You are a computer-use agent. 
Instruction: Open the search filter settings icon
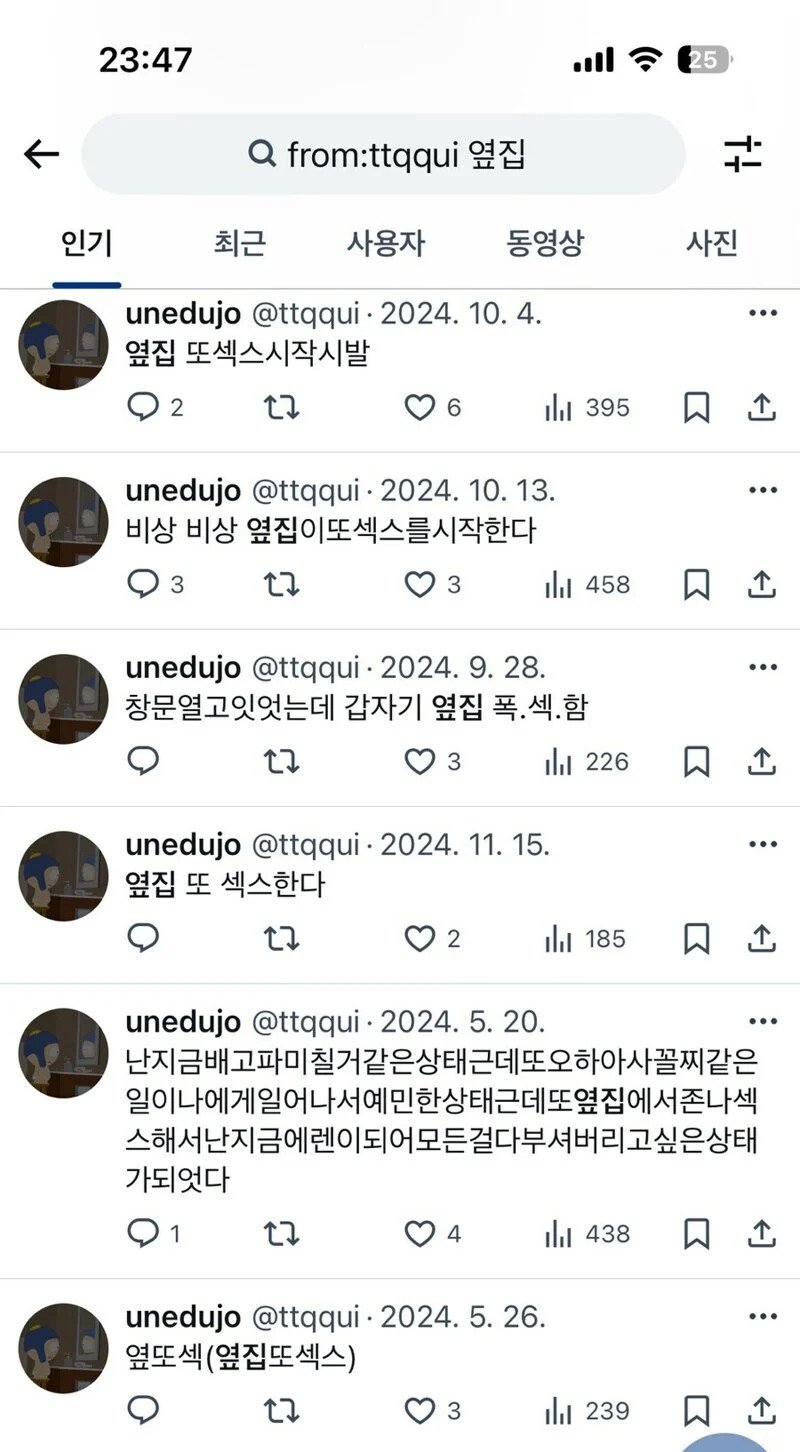(742, 154)
